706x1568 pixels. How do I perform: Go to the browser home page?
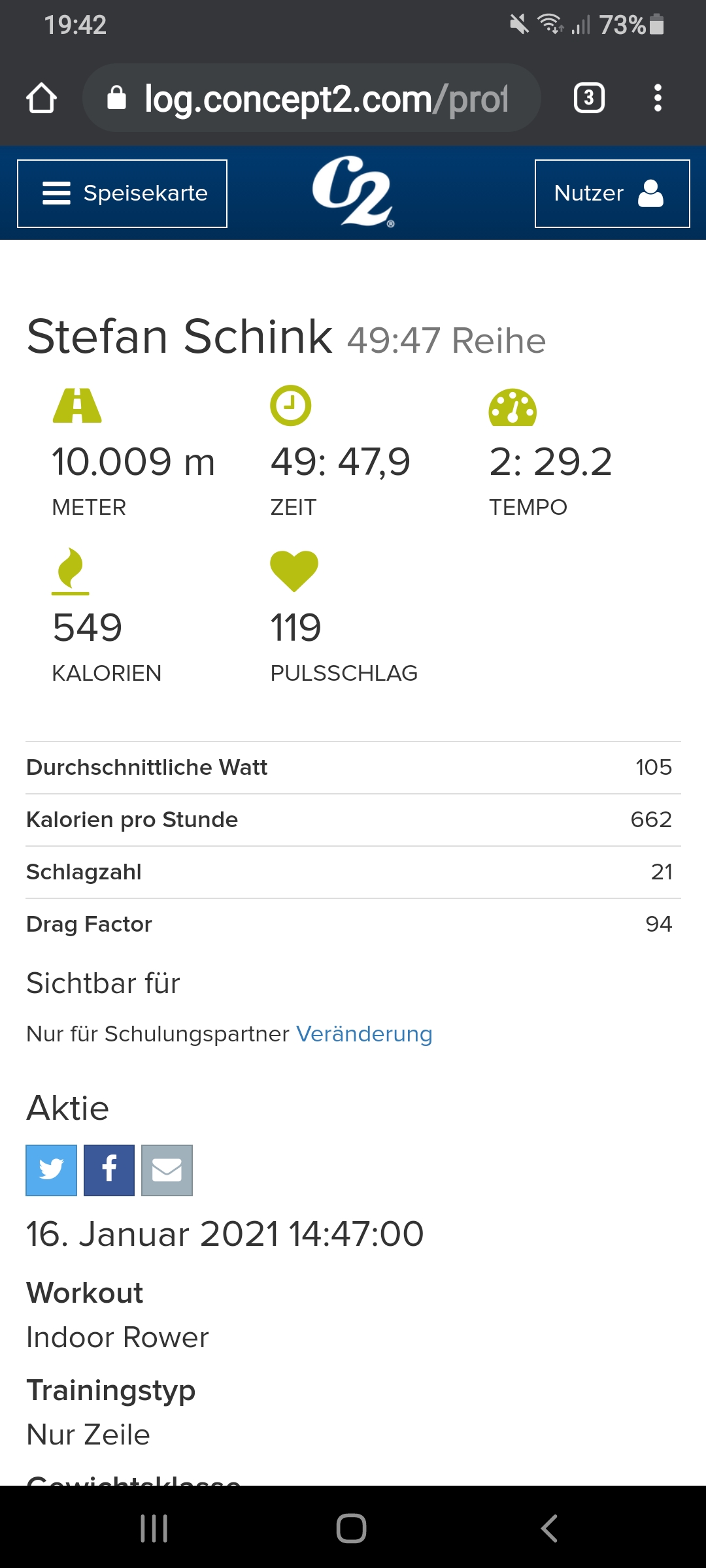[41, 98]
